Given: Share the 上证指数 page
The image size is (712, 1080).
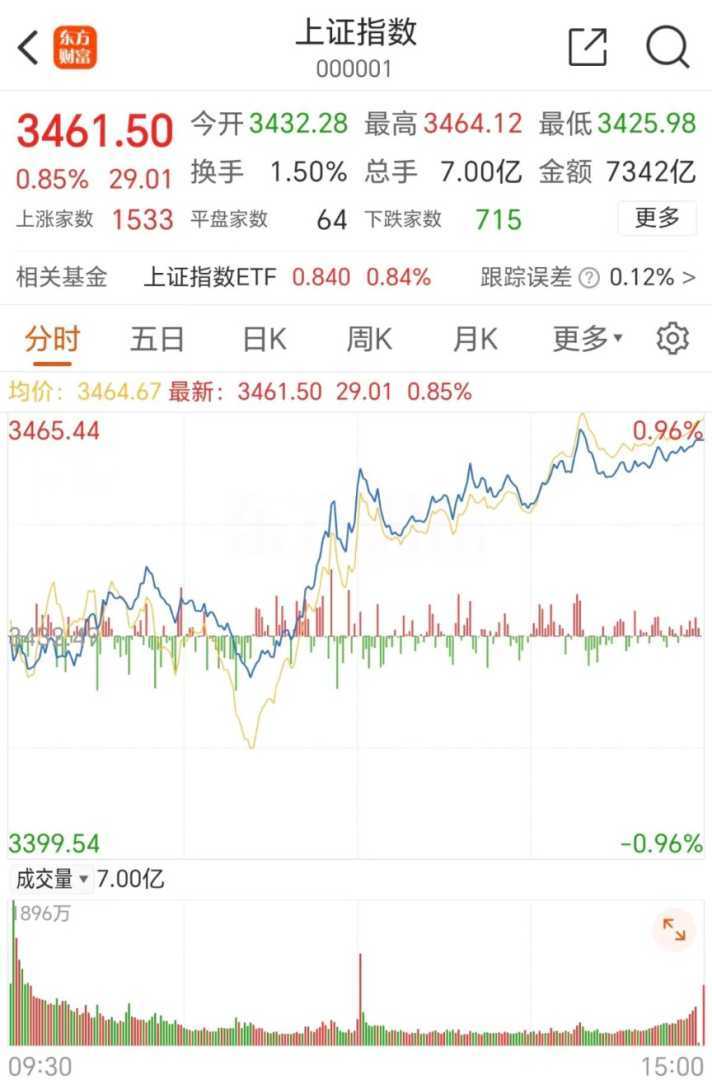Looking at the screenshot, I should (x=587, y=47).
